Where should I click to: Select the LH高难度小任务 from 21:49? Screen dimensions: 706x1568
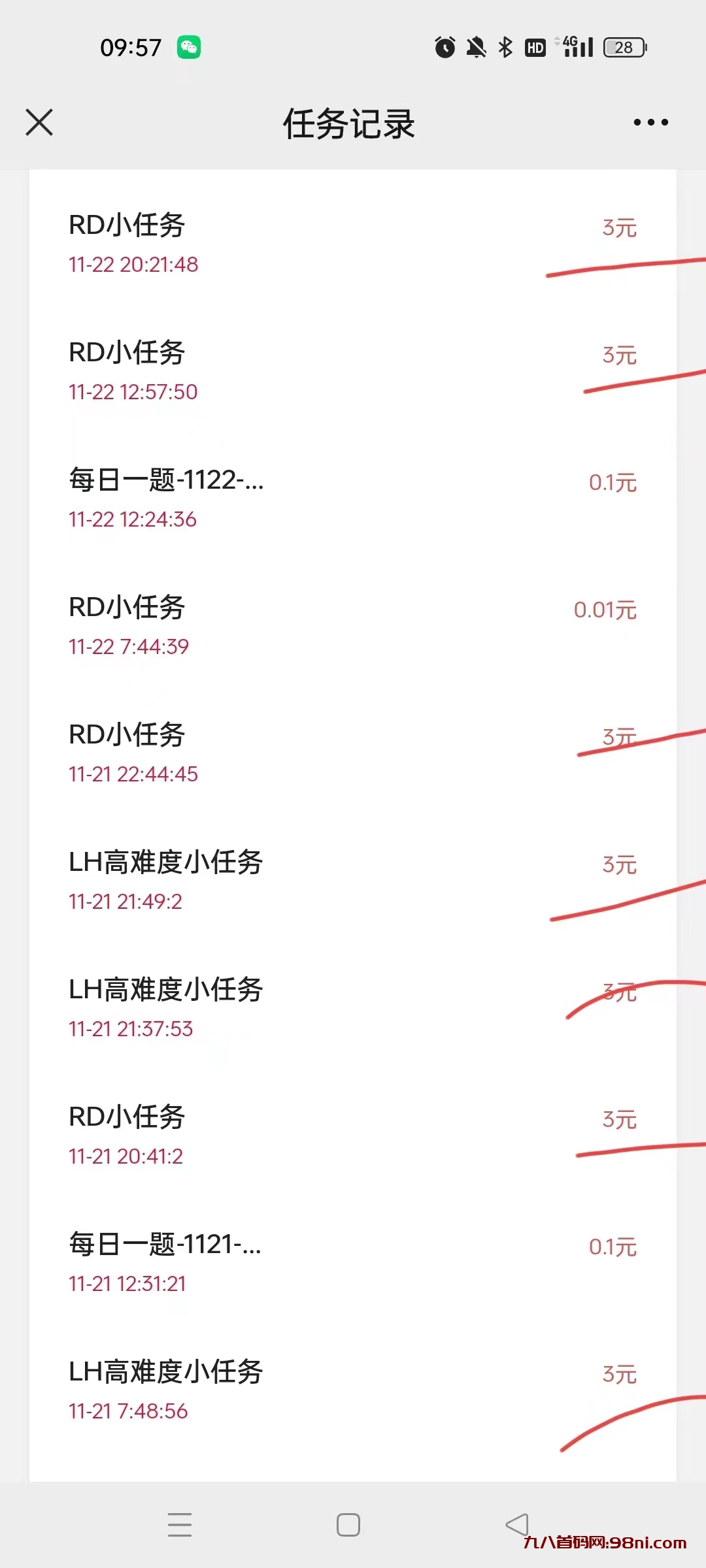pos(166,862)
